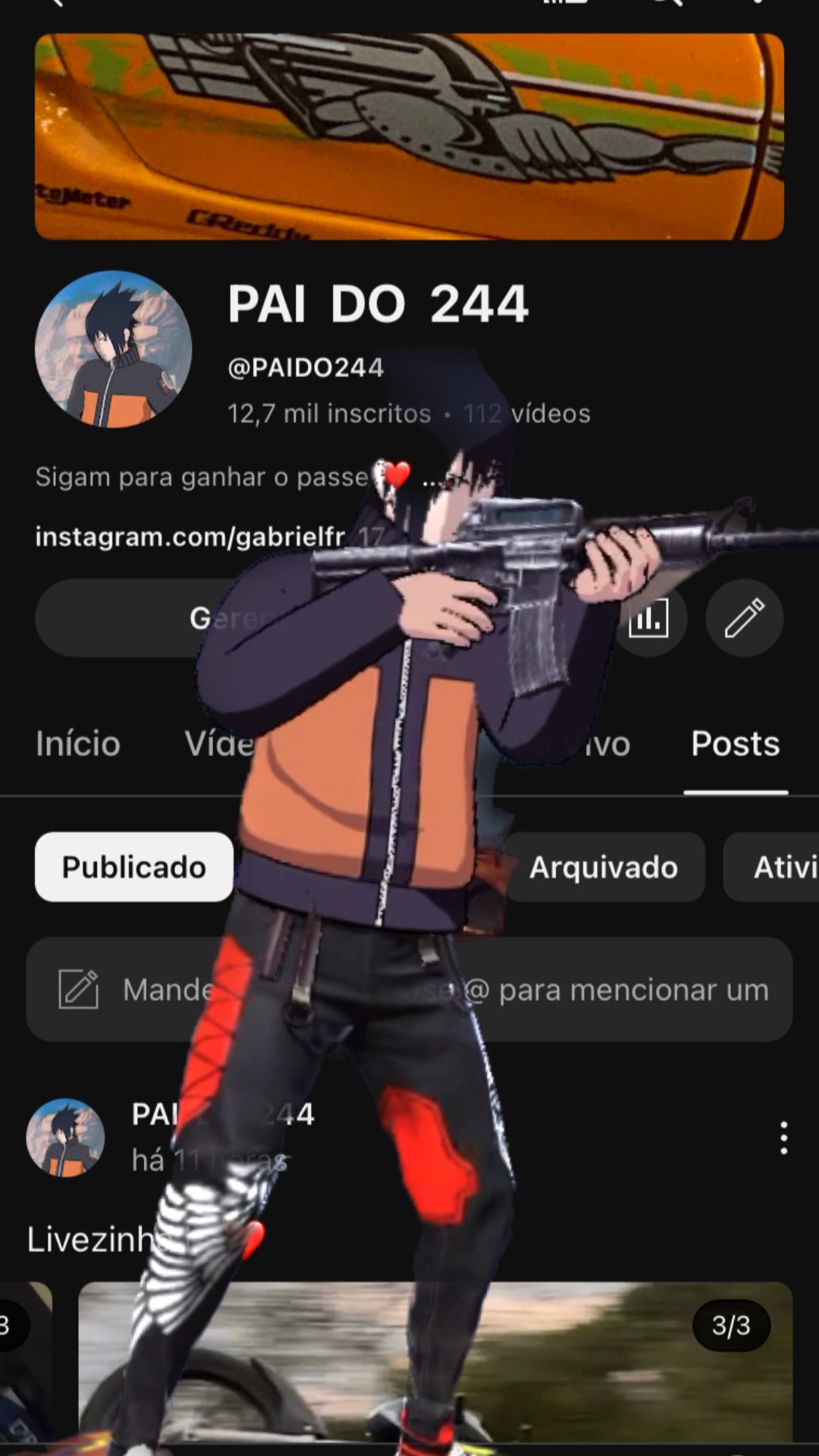Select the Ativi chip
The image size is (819, 1456).
(x=781, y=867)
